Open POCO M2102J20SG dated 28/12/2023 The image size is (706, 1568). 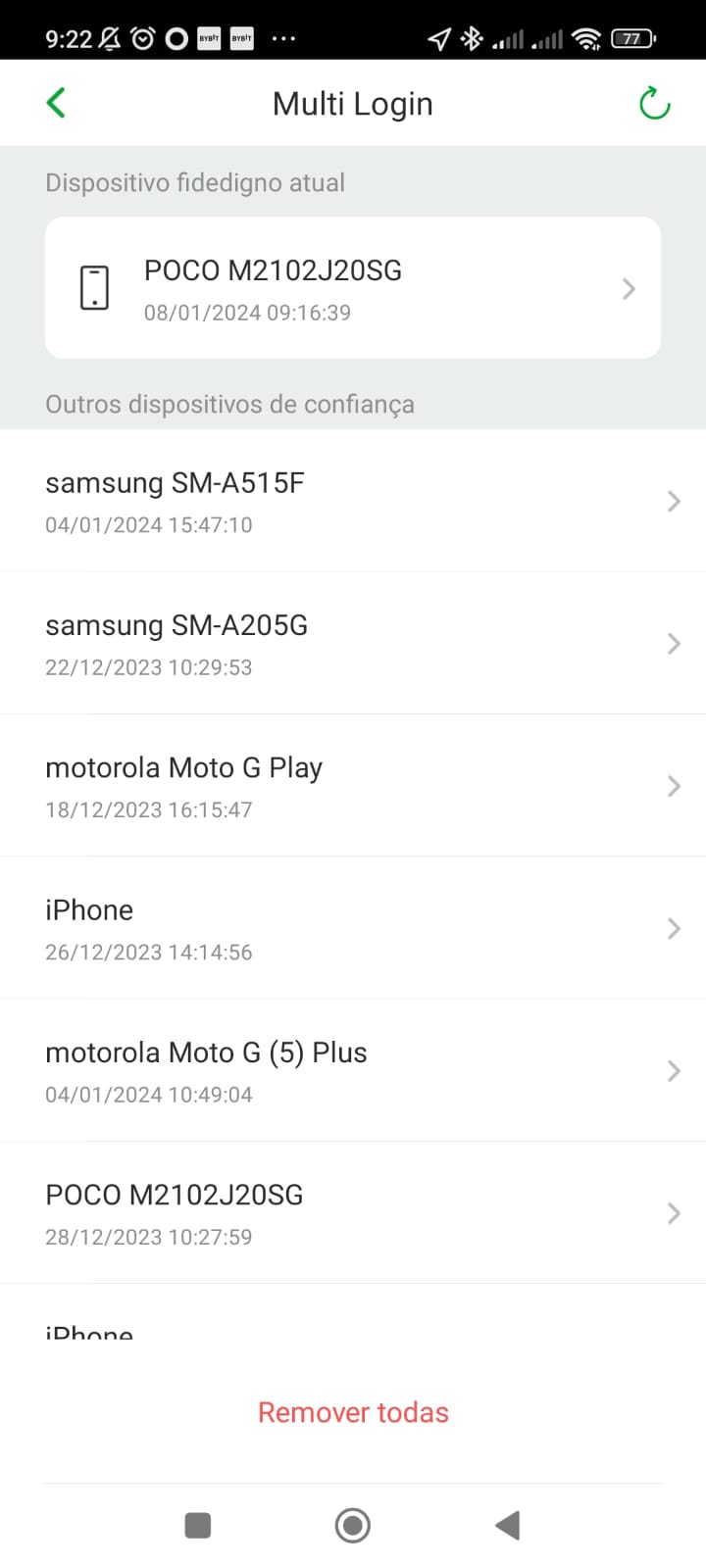pos(352,1213)
